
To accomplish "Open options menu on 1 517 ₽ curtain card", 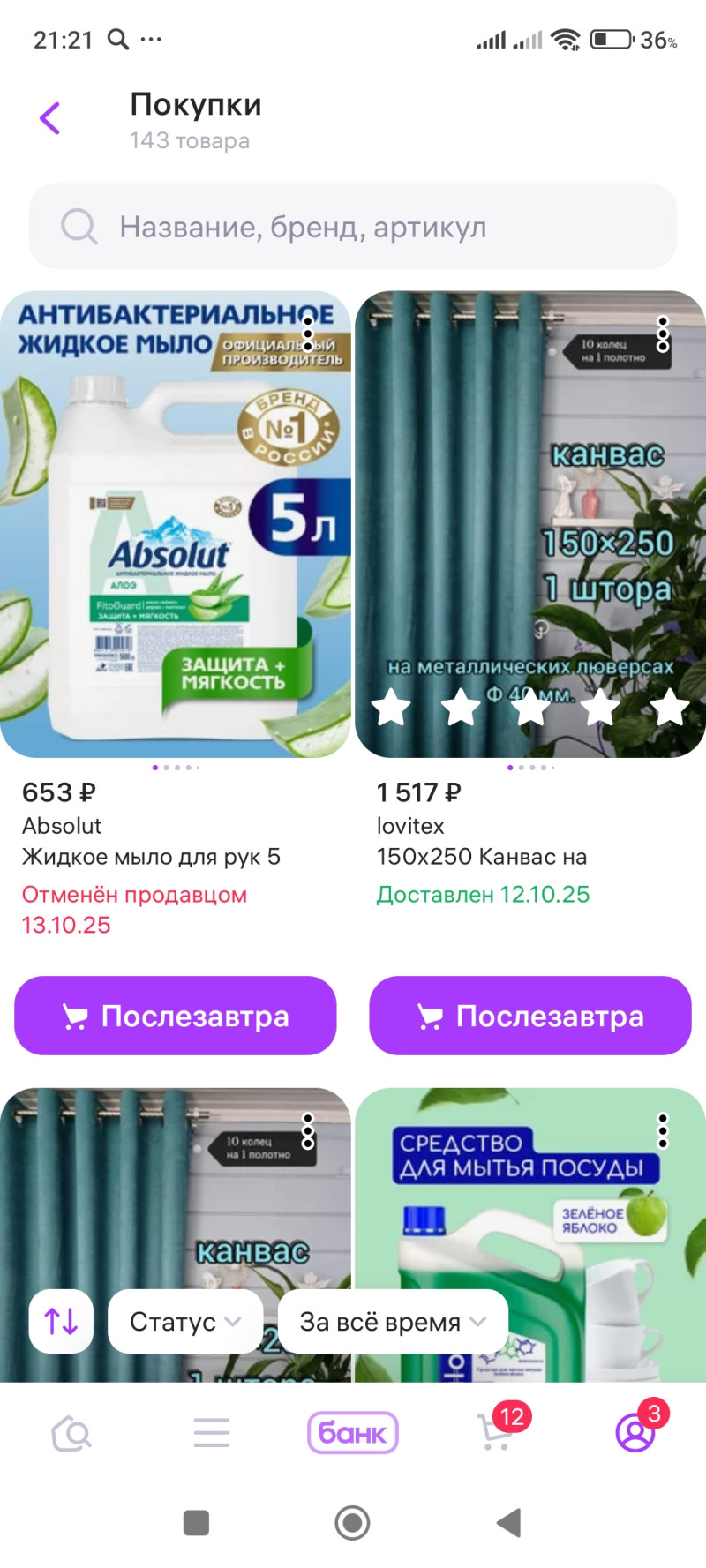I will click(663, 334).
